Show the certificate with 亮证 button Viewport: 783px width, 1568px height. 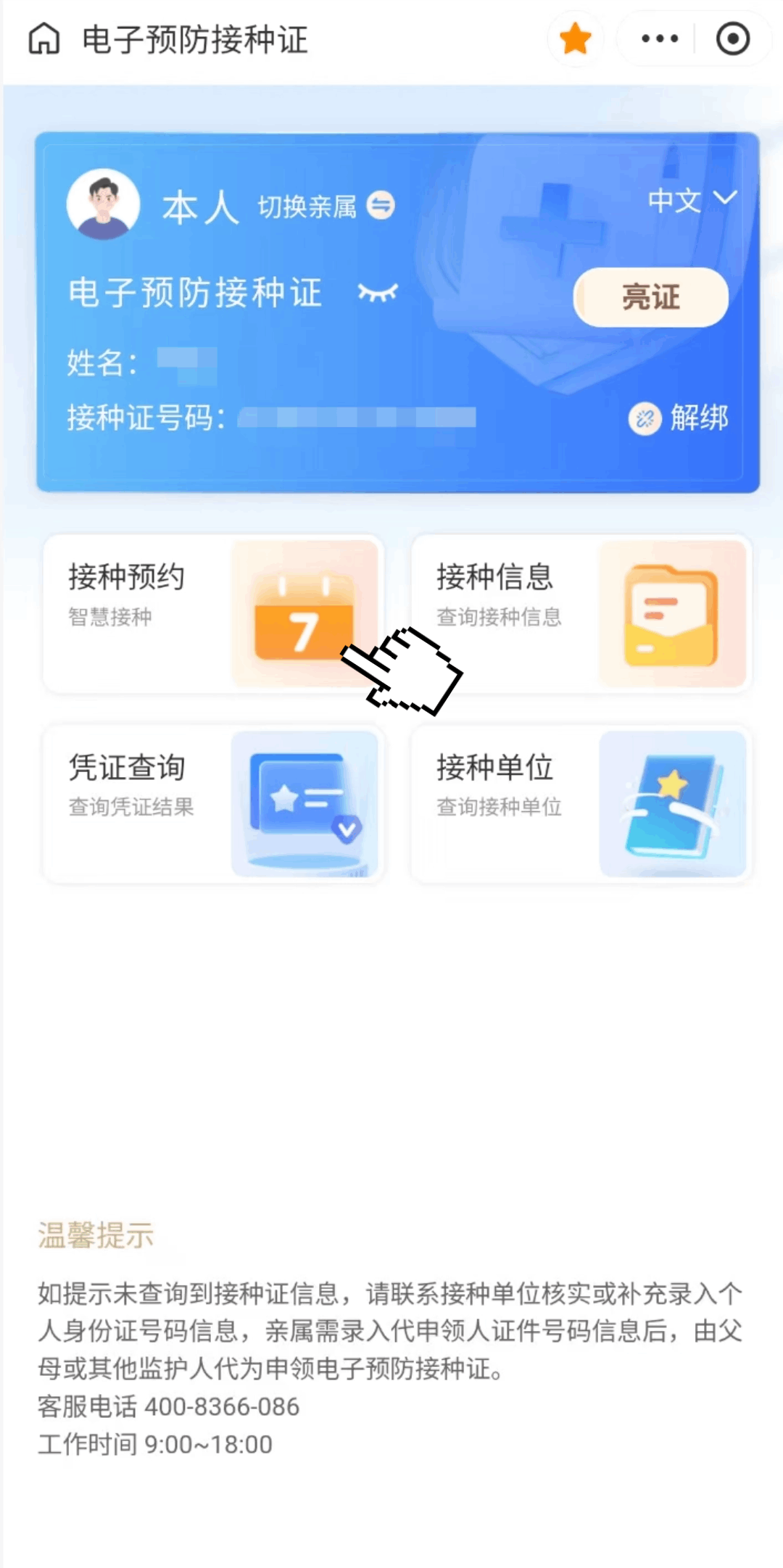[x=650, y=297]
